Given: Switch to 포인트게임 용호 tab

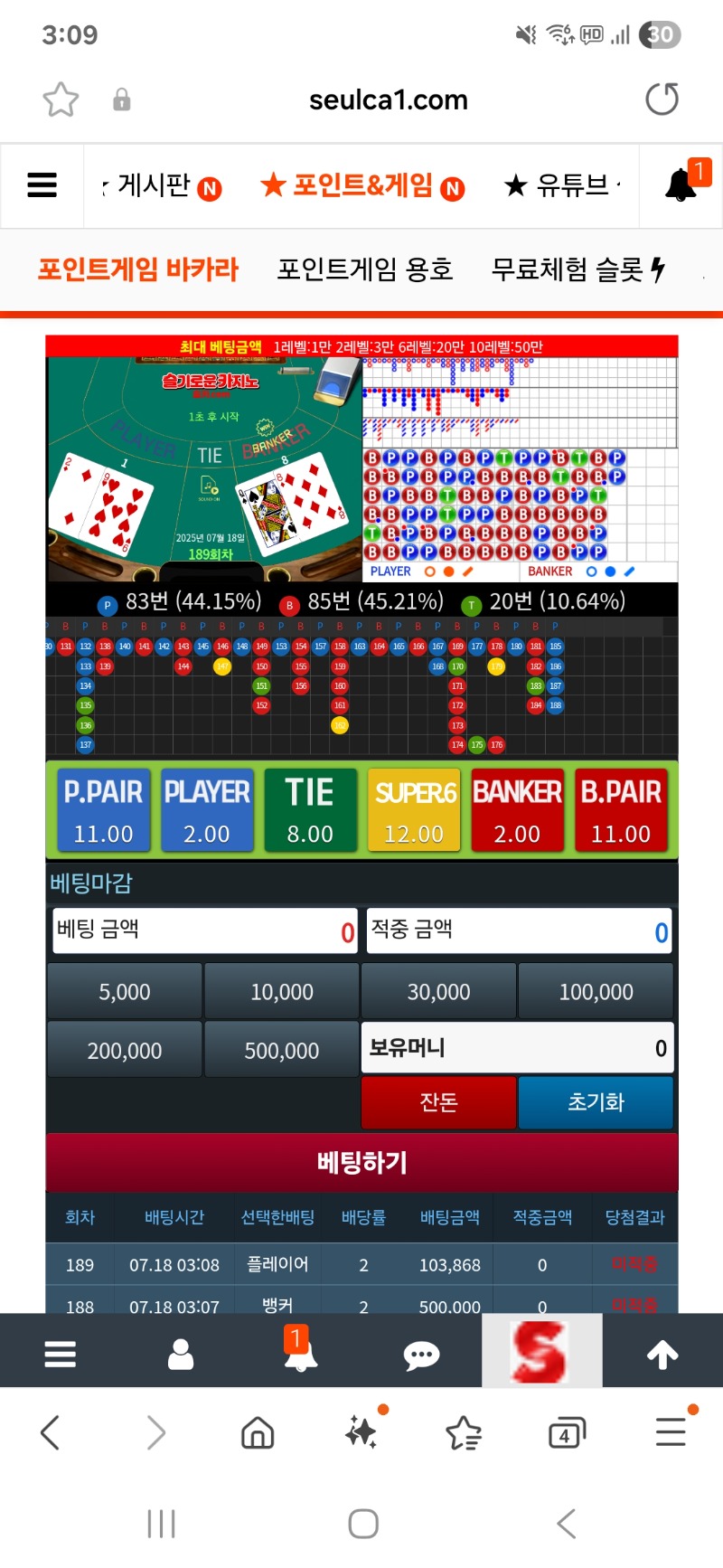Looking at the screenshot, I should click(x=364, y=269).
